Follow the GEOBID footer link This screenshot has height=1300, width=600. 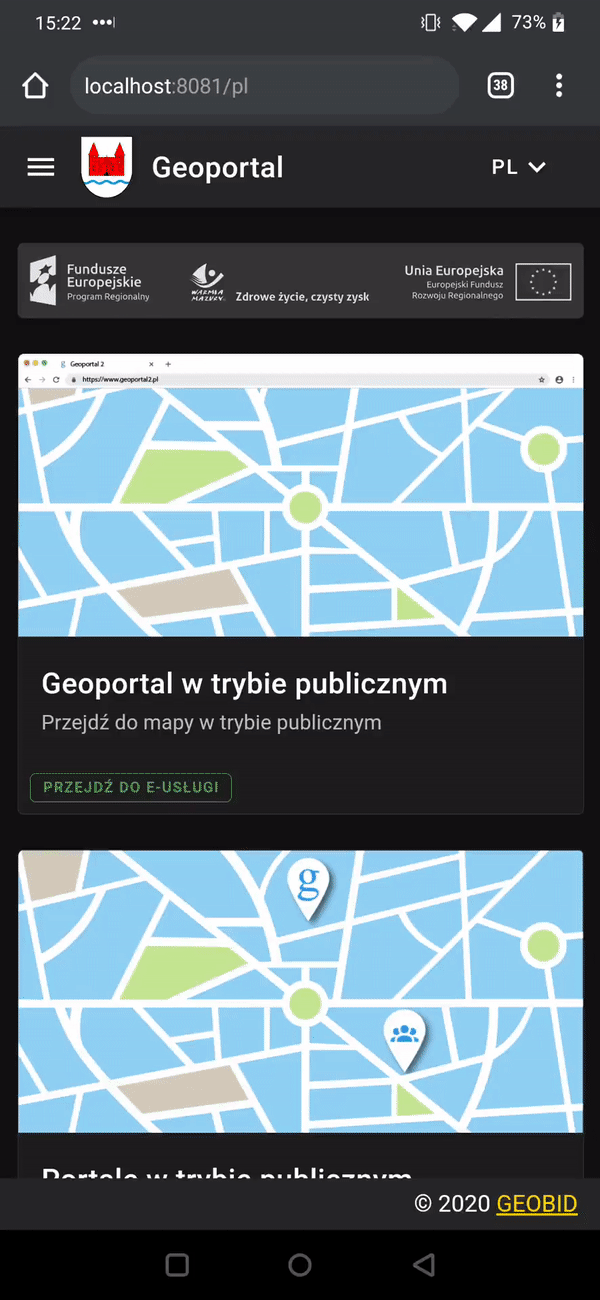coord(537,1204)
